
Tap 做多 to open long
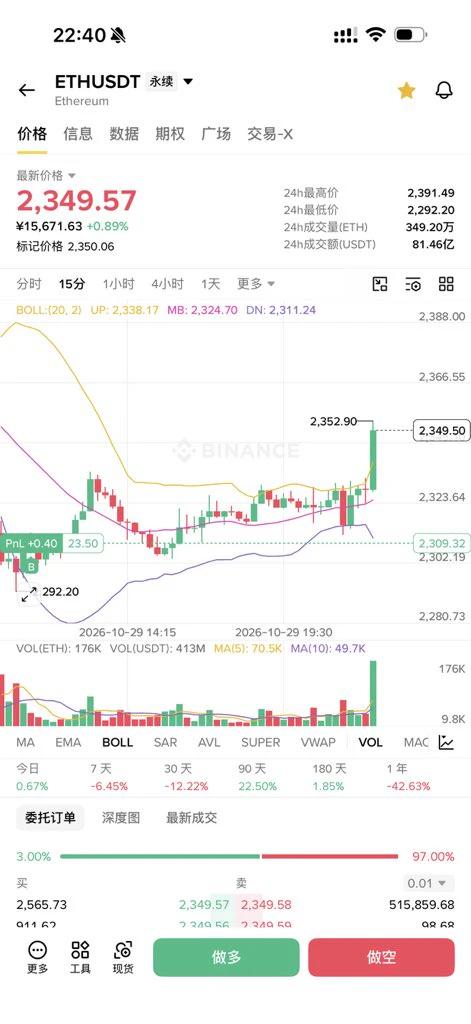[226, 957]
